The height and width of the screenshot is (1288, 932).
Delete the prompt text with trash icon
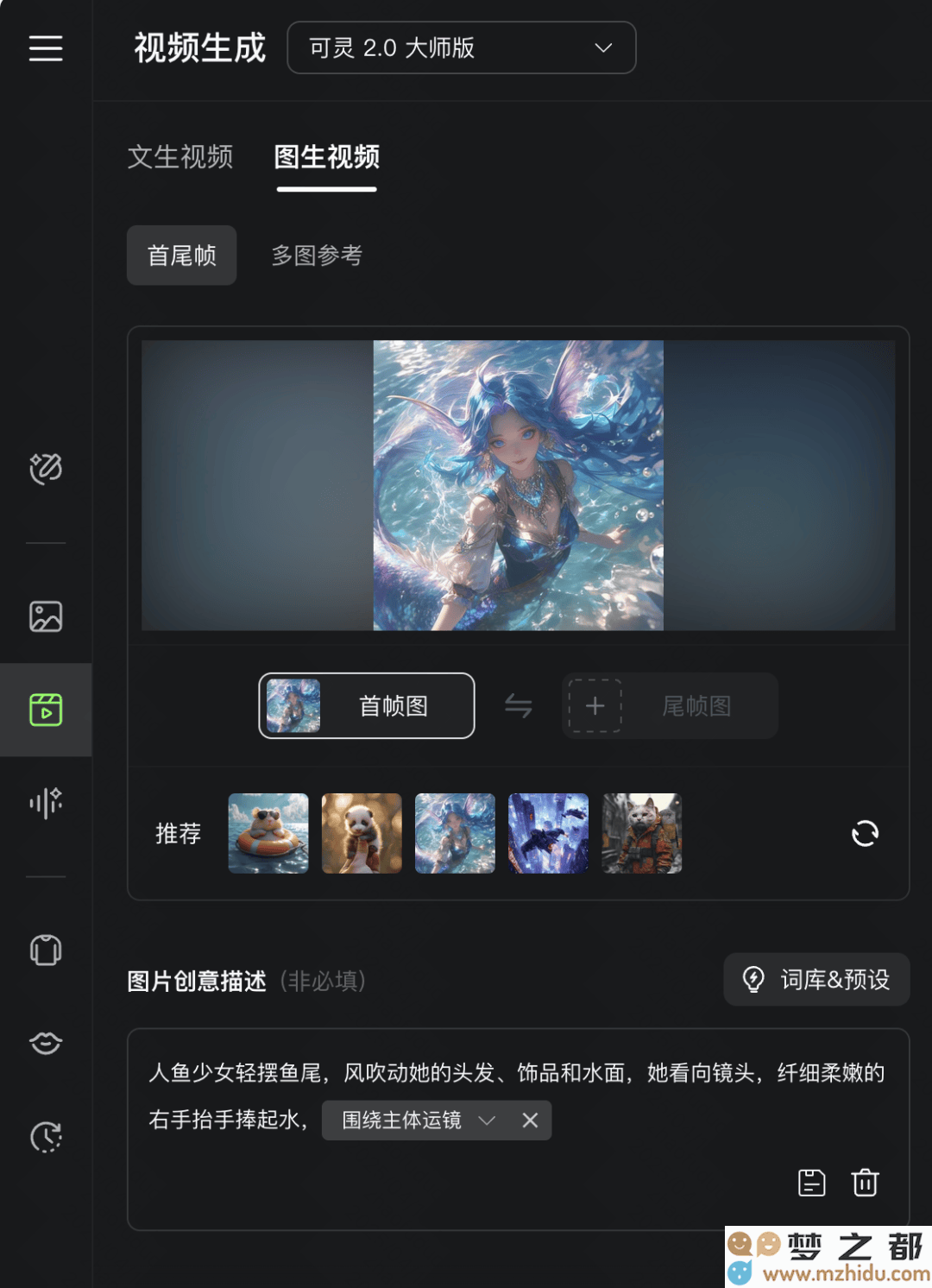866,1183
